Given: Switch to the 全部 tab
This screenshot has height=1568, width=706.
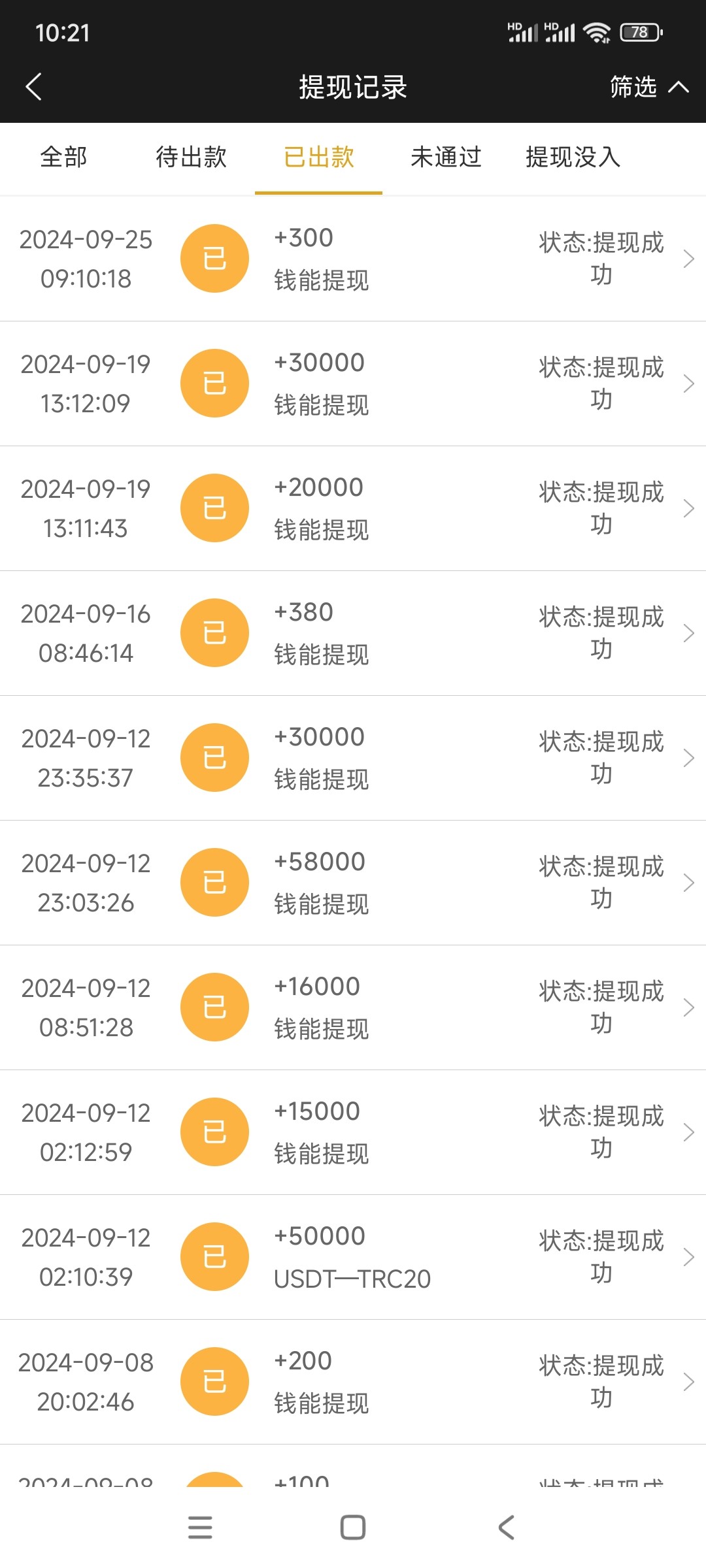Looking at the screenshot, I should pyautogui.click(x=63, y=157).
